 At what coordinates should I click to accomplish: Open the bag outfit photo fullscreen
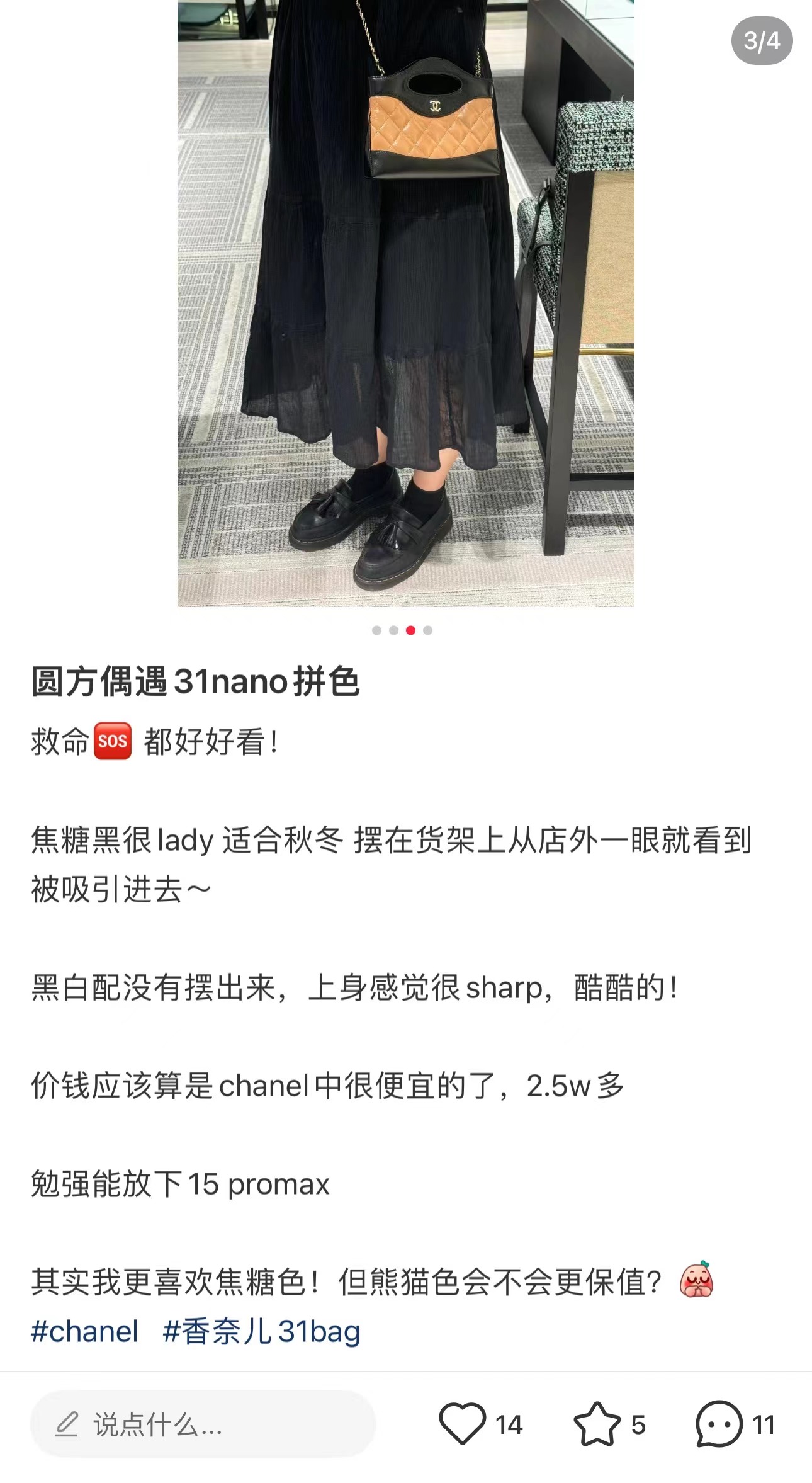[x=405, y=302]
